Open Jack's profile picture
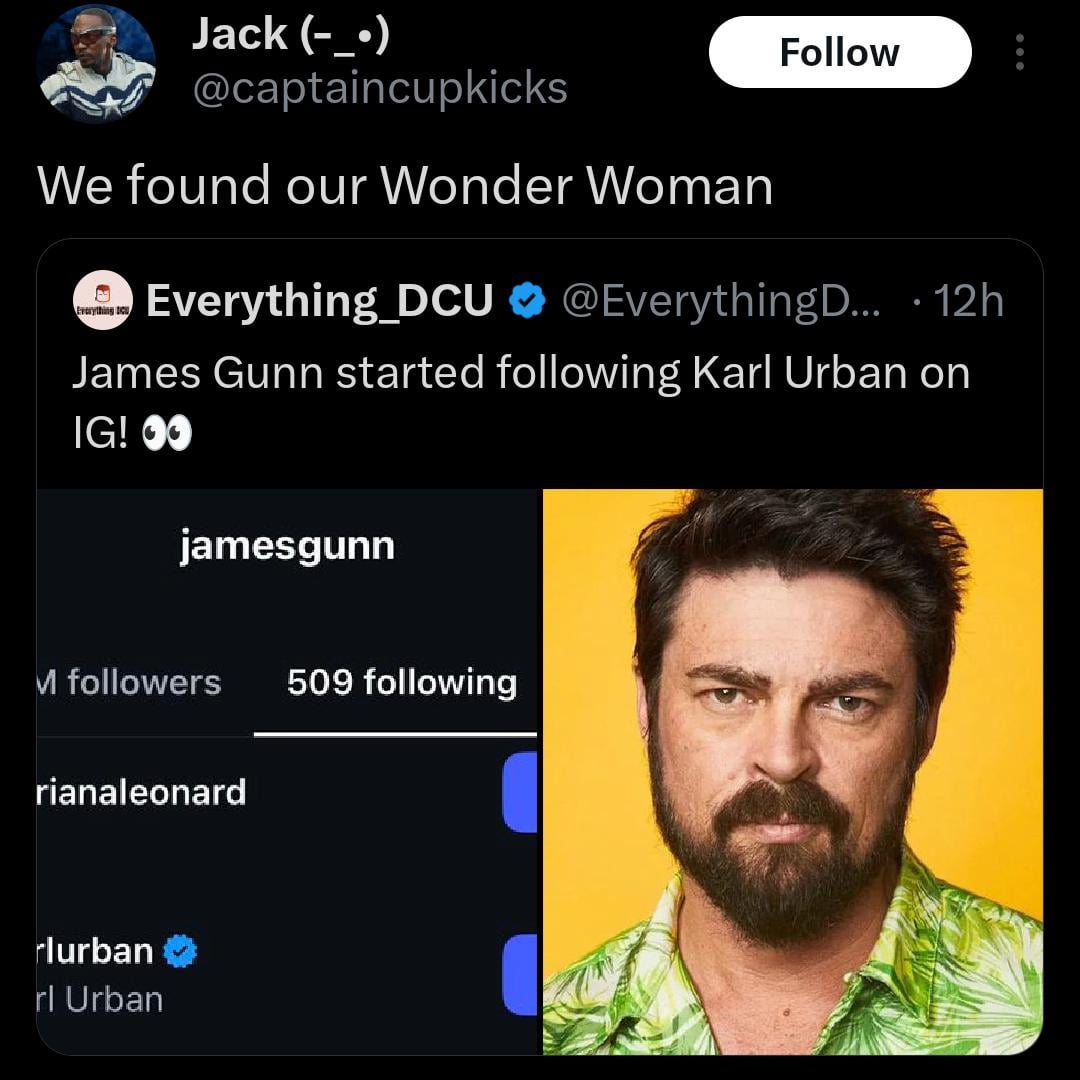The height and width of the screenshot is (1080, 1080). [x=95, y=63]
